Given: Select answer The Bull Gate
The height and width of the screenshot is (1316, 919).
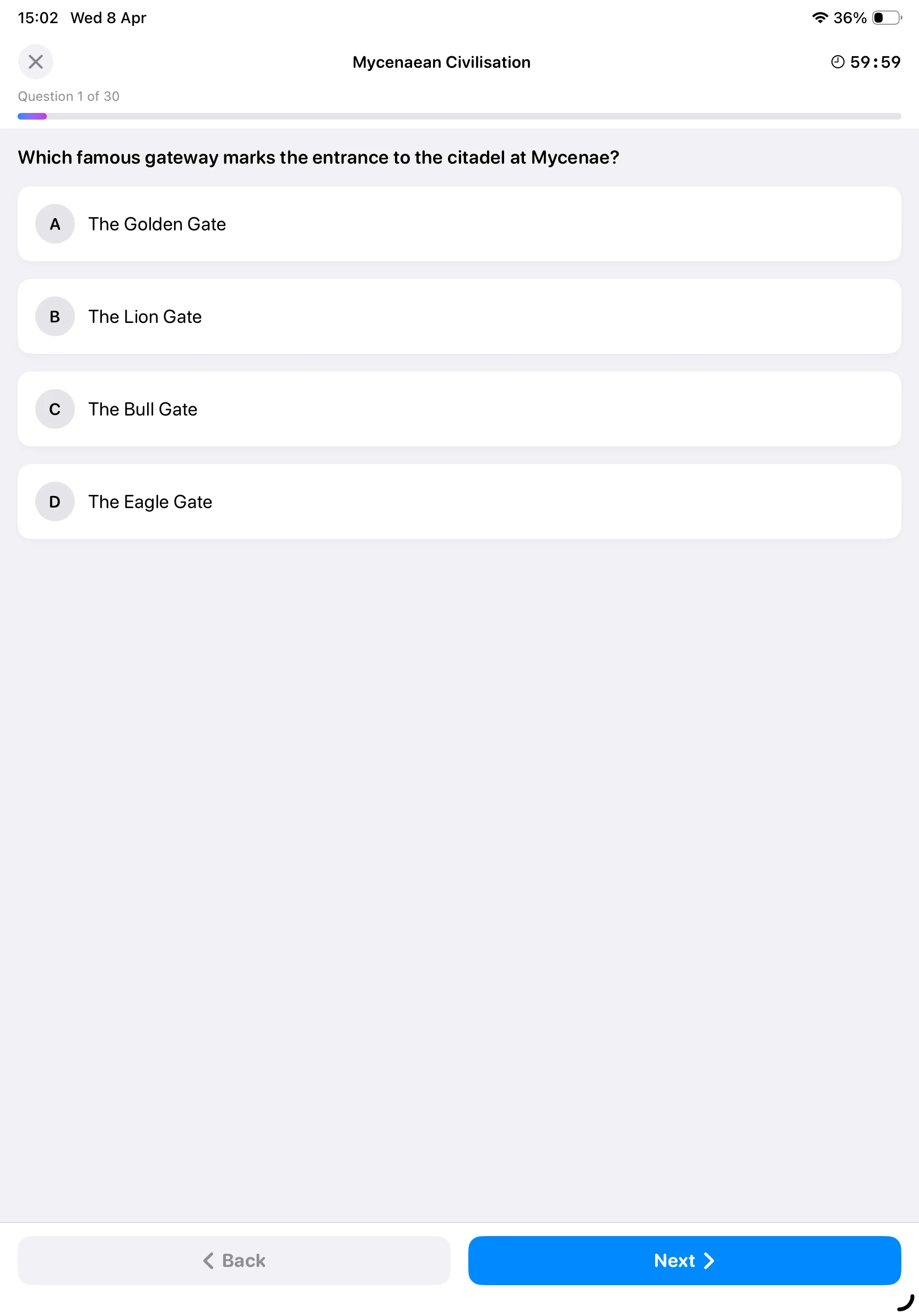Looking at the screenshot, I should pyautogui.click(x=458, y=409).
